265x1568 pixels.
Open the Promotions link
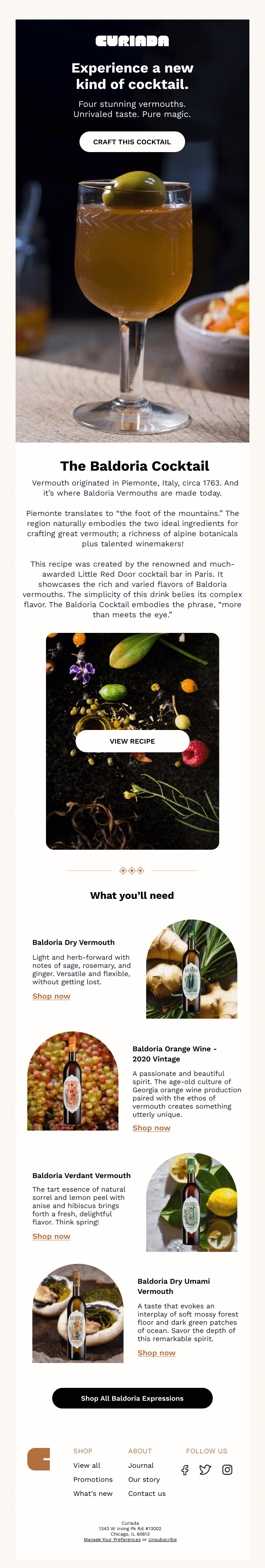click(x=93, y=1479)
